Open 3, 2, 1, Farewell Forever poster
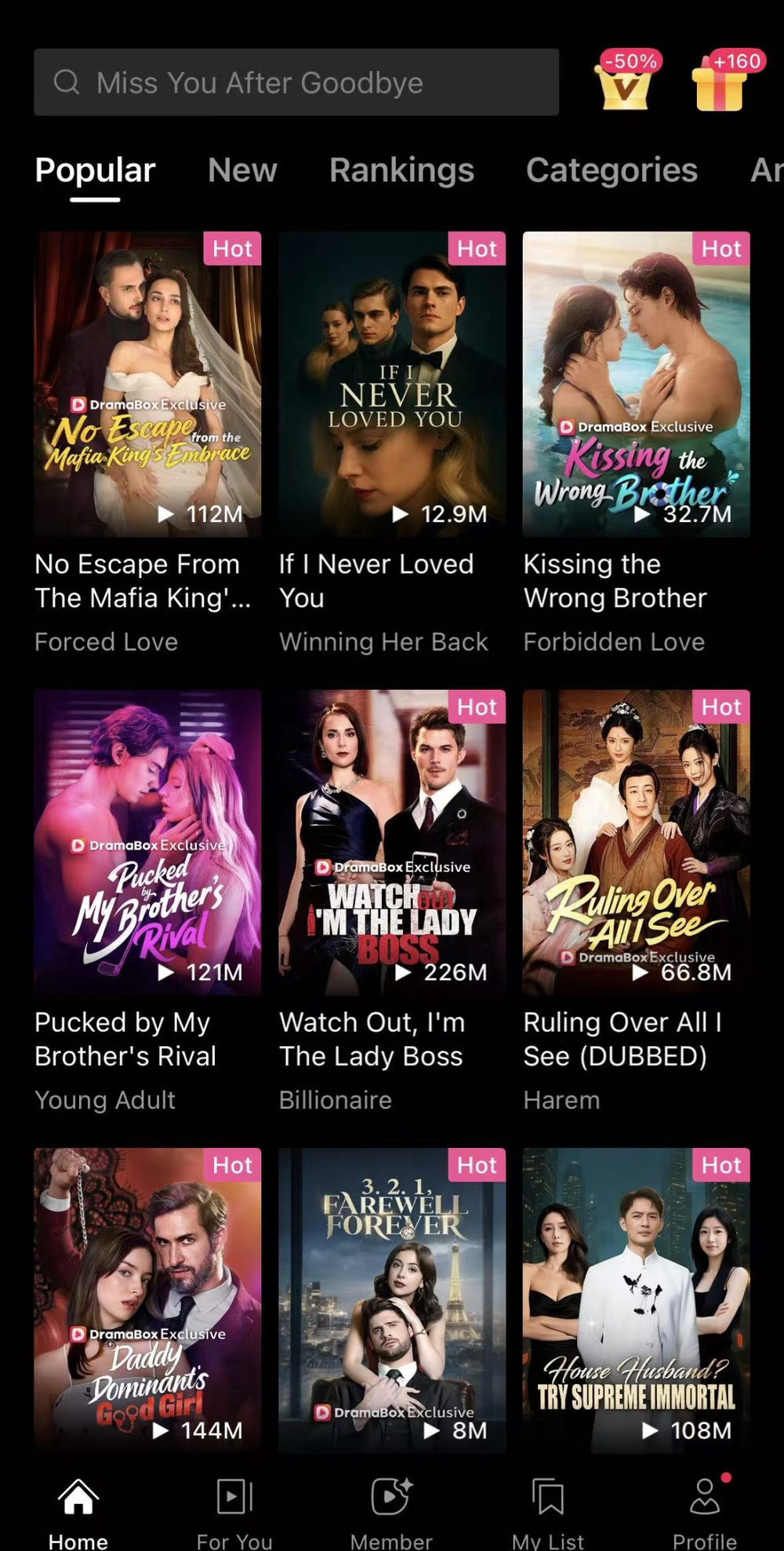This screenshot has height=1551, width=784. 392,1299
